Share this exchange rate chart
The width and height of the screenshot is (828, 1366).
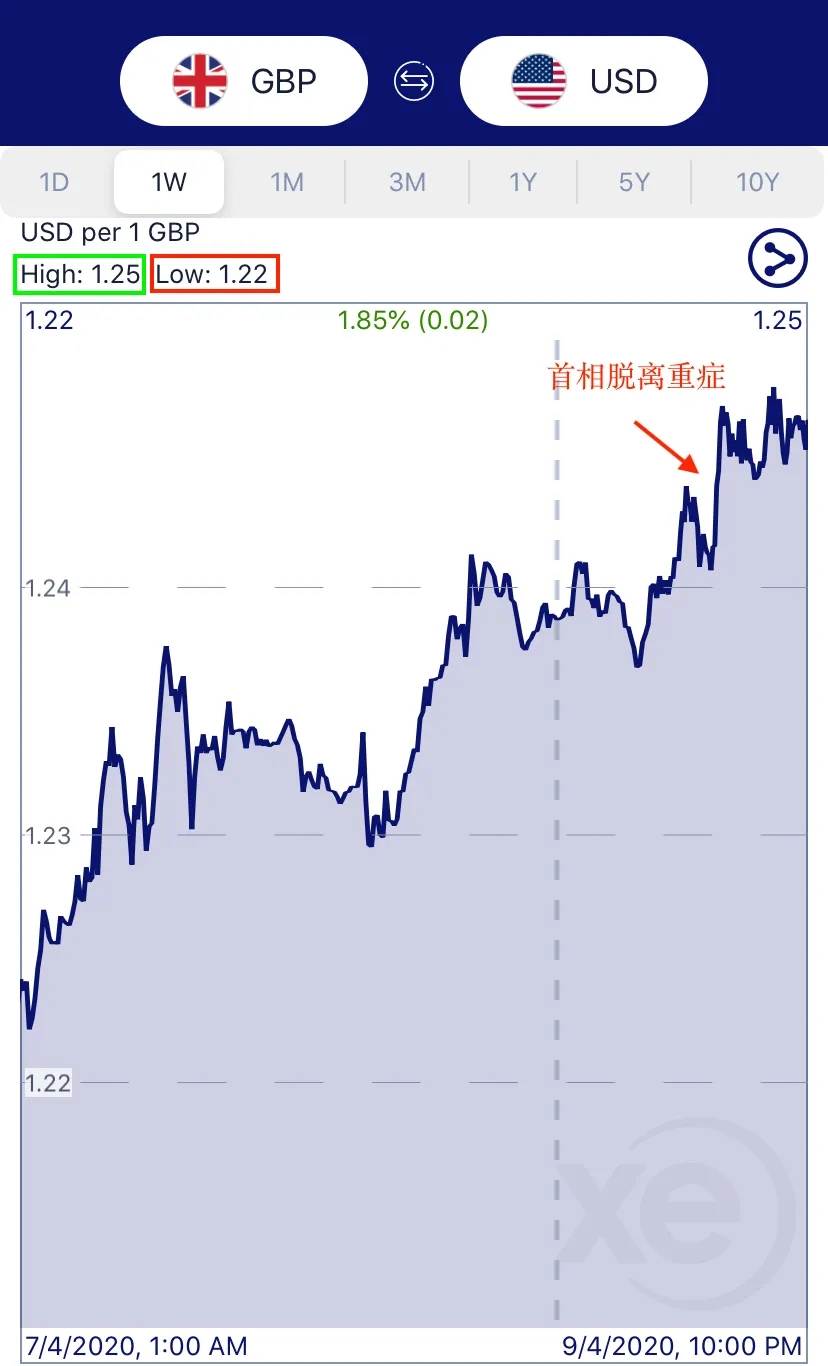click(x=777, y=259)
